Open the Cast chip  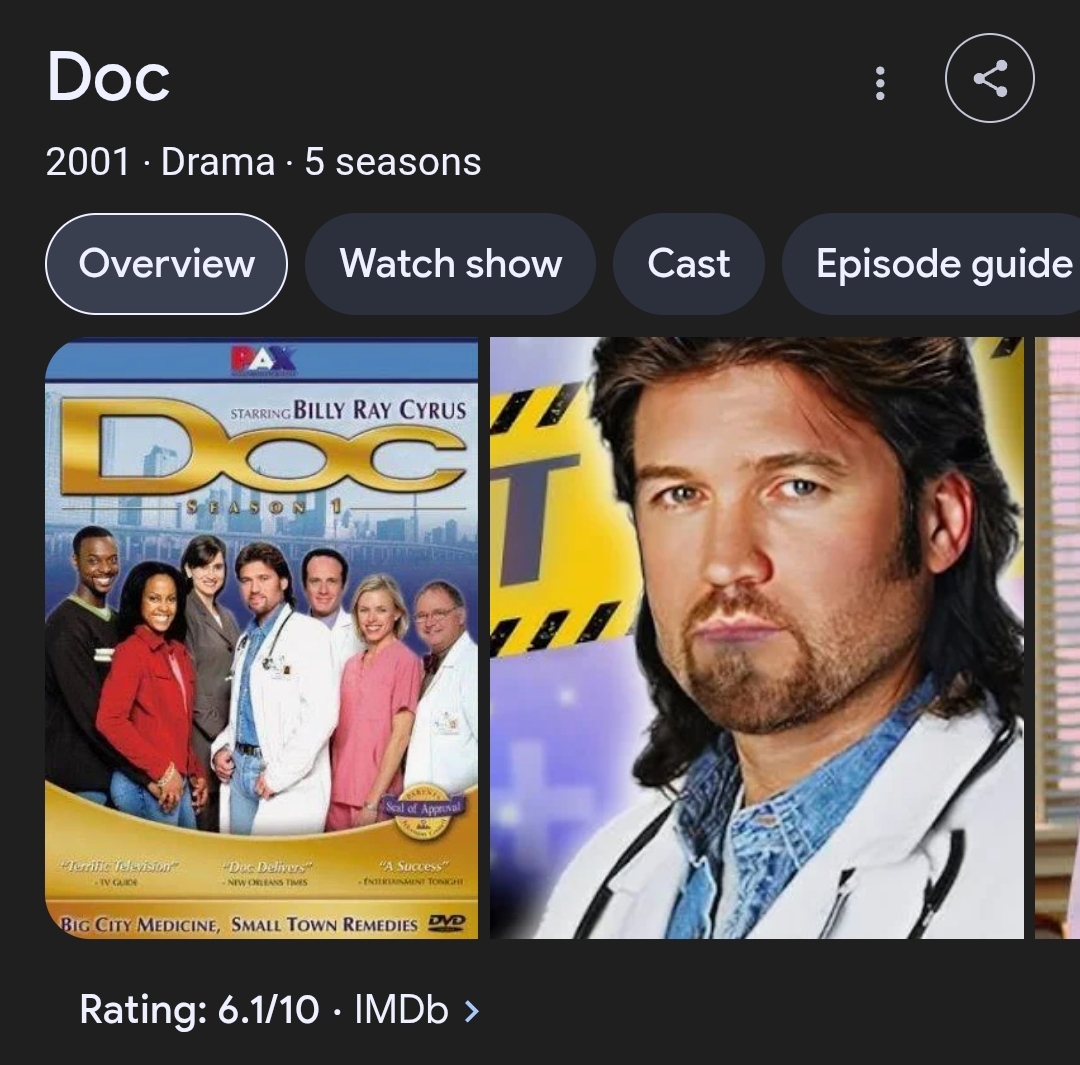(x=688, y=264)
